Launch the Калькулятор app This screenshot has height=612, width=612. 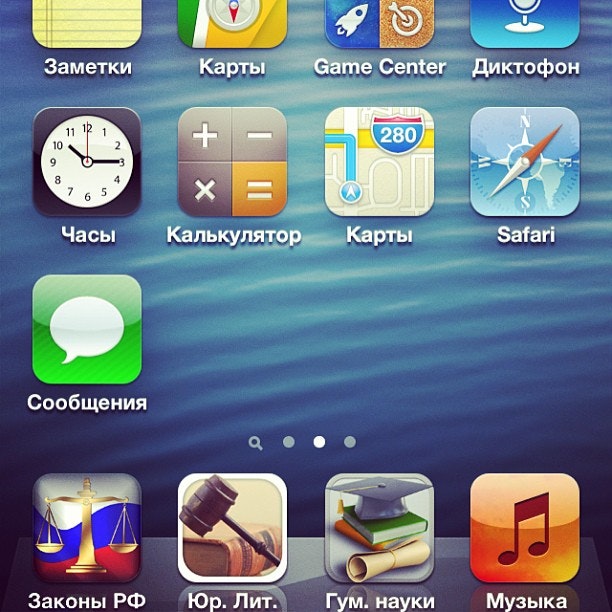click(x=232, y=162)
